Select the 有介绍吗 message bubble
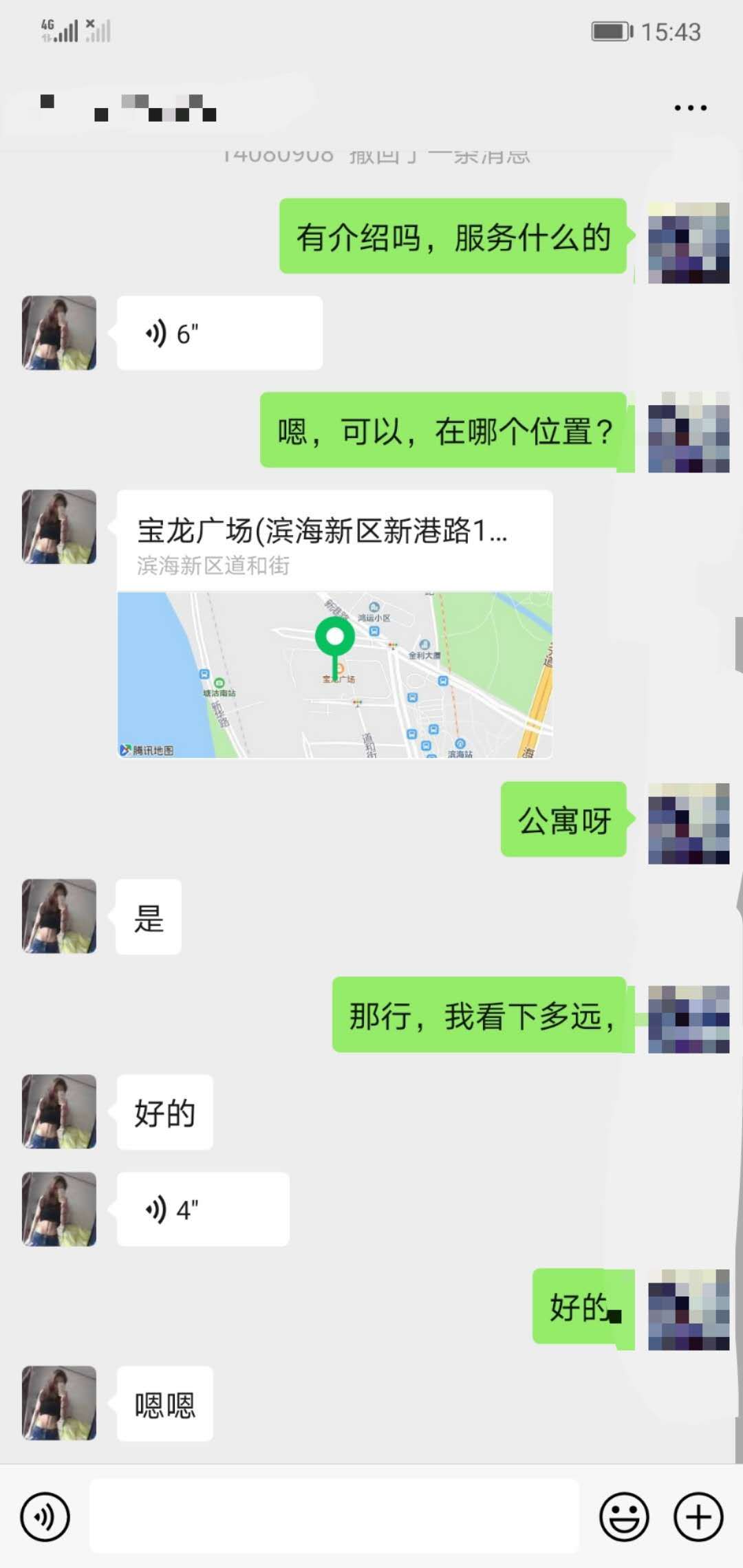 [x=453, y=237]
